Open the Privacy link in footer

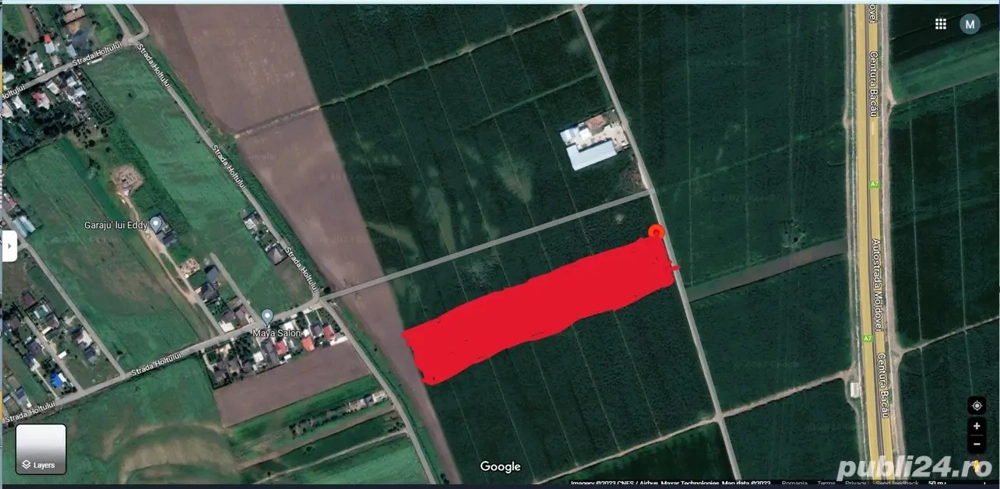click(x=855, y=483)
